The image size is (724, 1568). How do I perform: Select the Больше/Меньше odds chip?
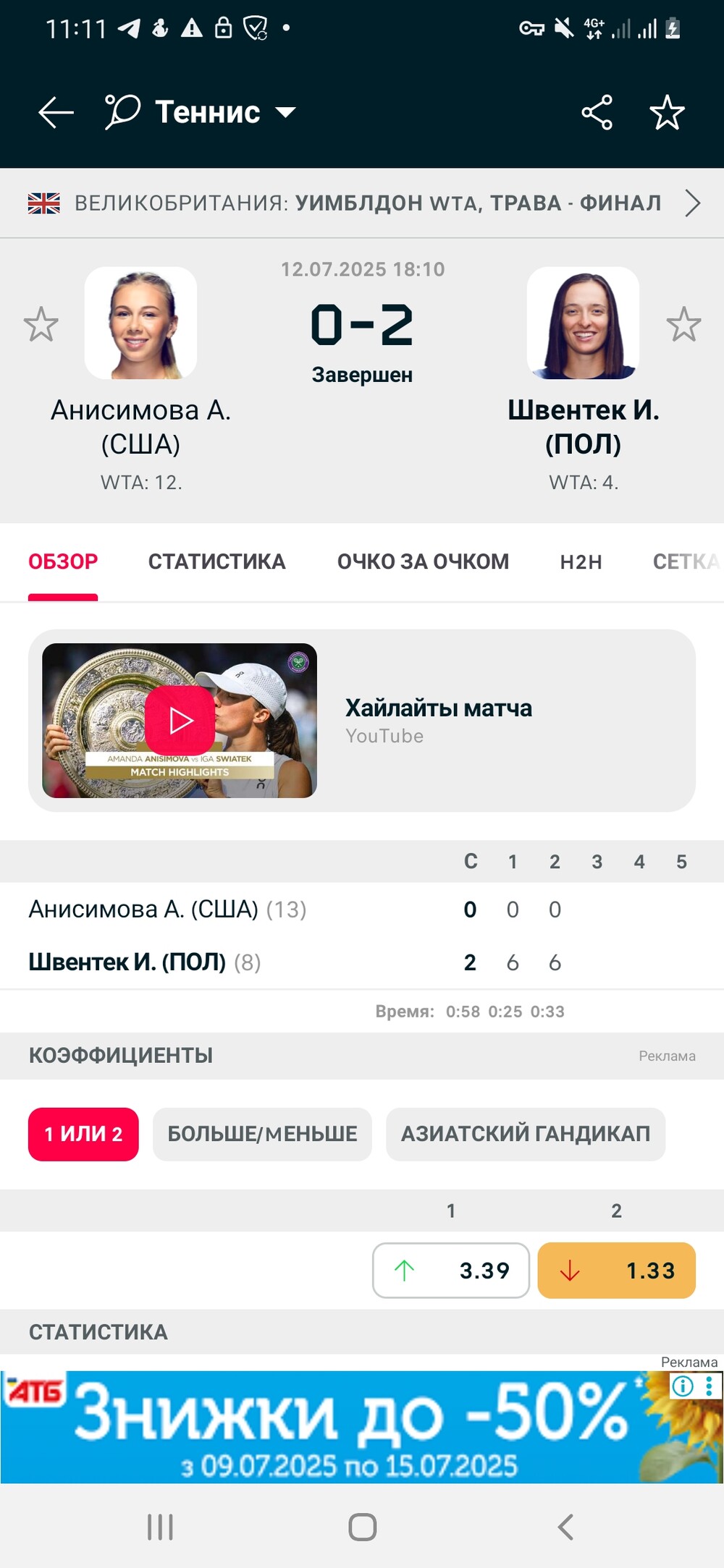(262, 1134)
